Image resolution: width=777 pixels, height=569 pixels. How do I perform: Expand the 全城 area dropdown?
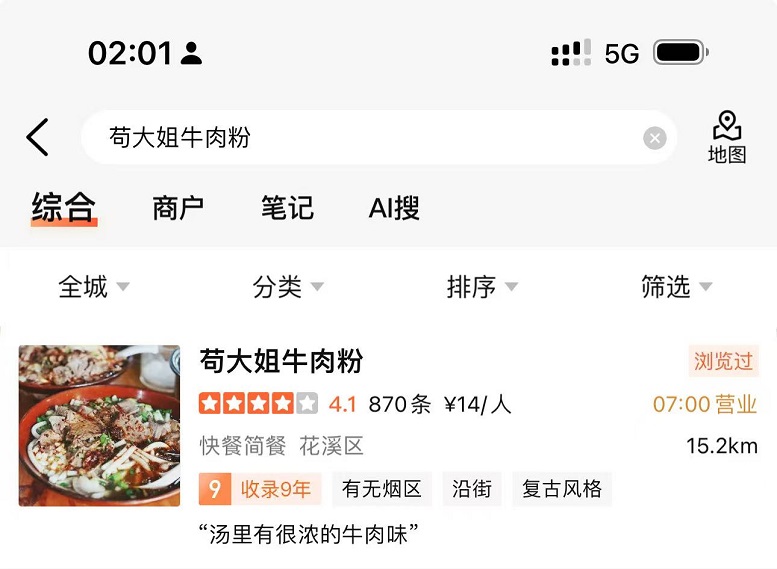[94, 287]
